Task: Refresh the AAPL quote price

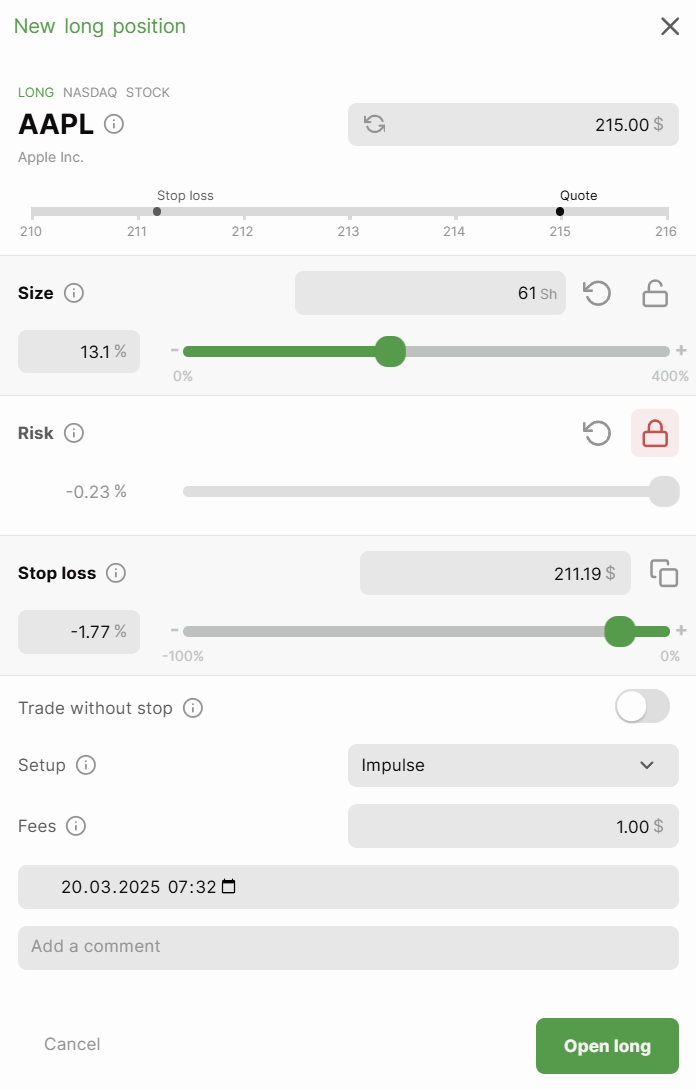Action: pyautogui.click(x=375, y=124)
